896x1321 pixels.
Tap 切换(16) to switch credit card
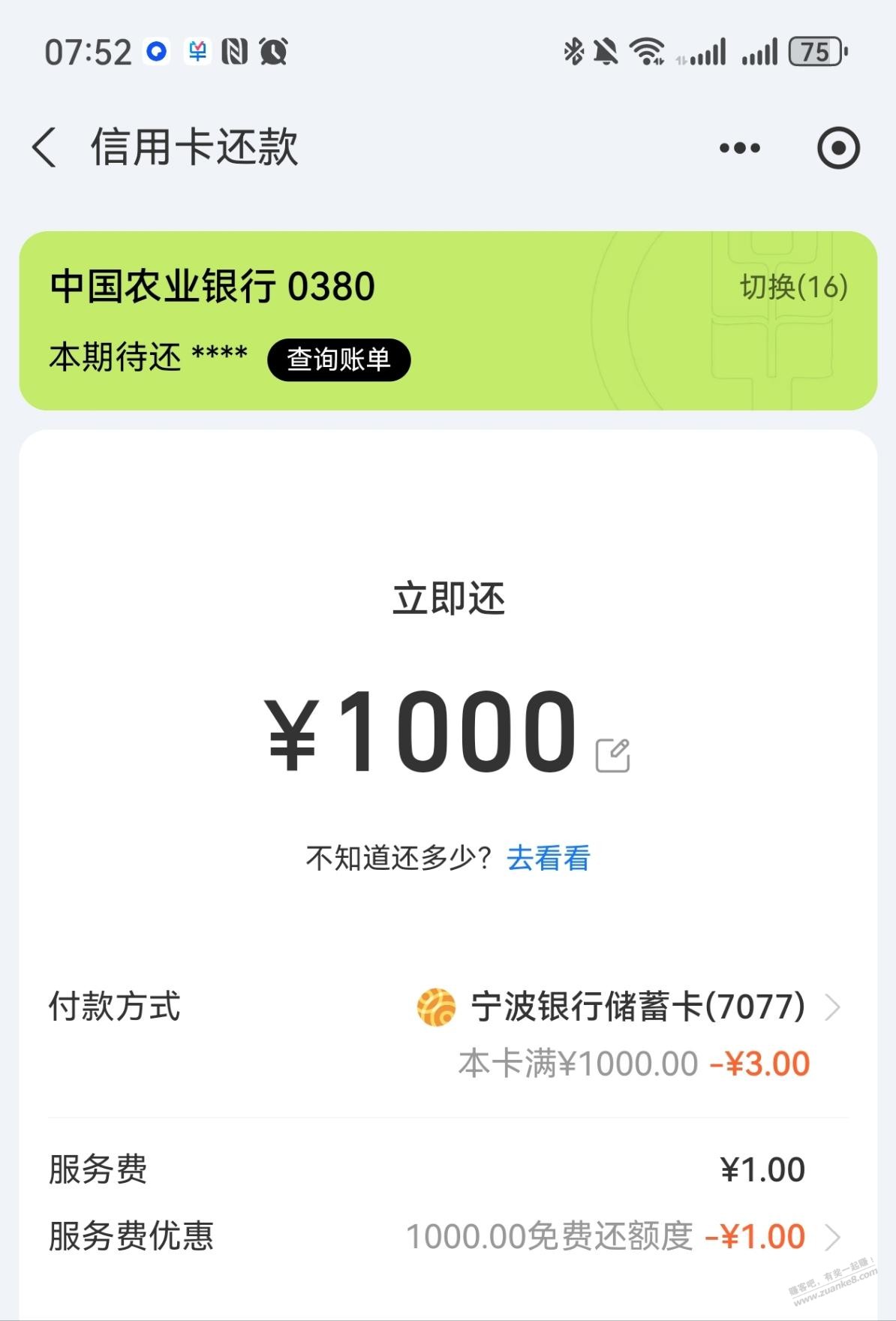pos(793,287)
